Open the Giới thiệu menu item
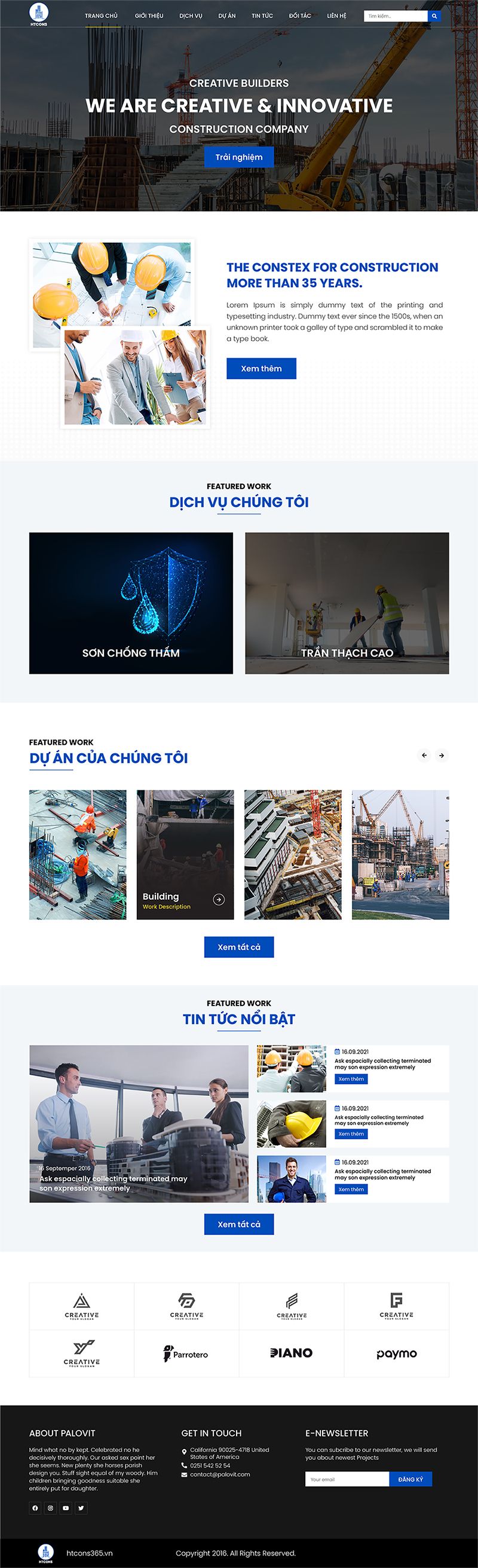 [149, 16]
